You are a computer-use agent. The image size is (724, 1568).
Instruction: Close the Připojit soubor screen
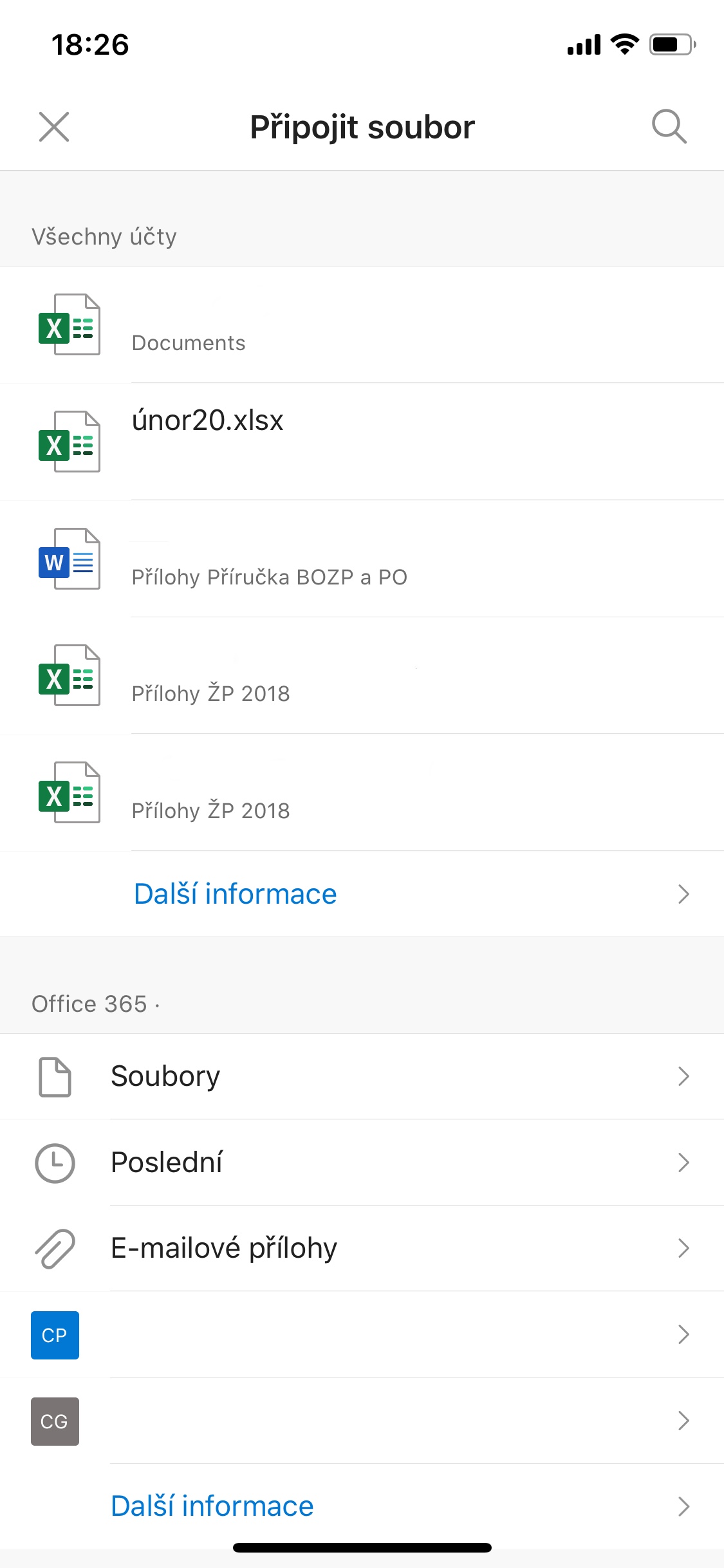[x=54, y=126]
